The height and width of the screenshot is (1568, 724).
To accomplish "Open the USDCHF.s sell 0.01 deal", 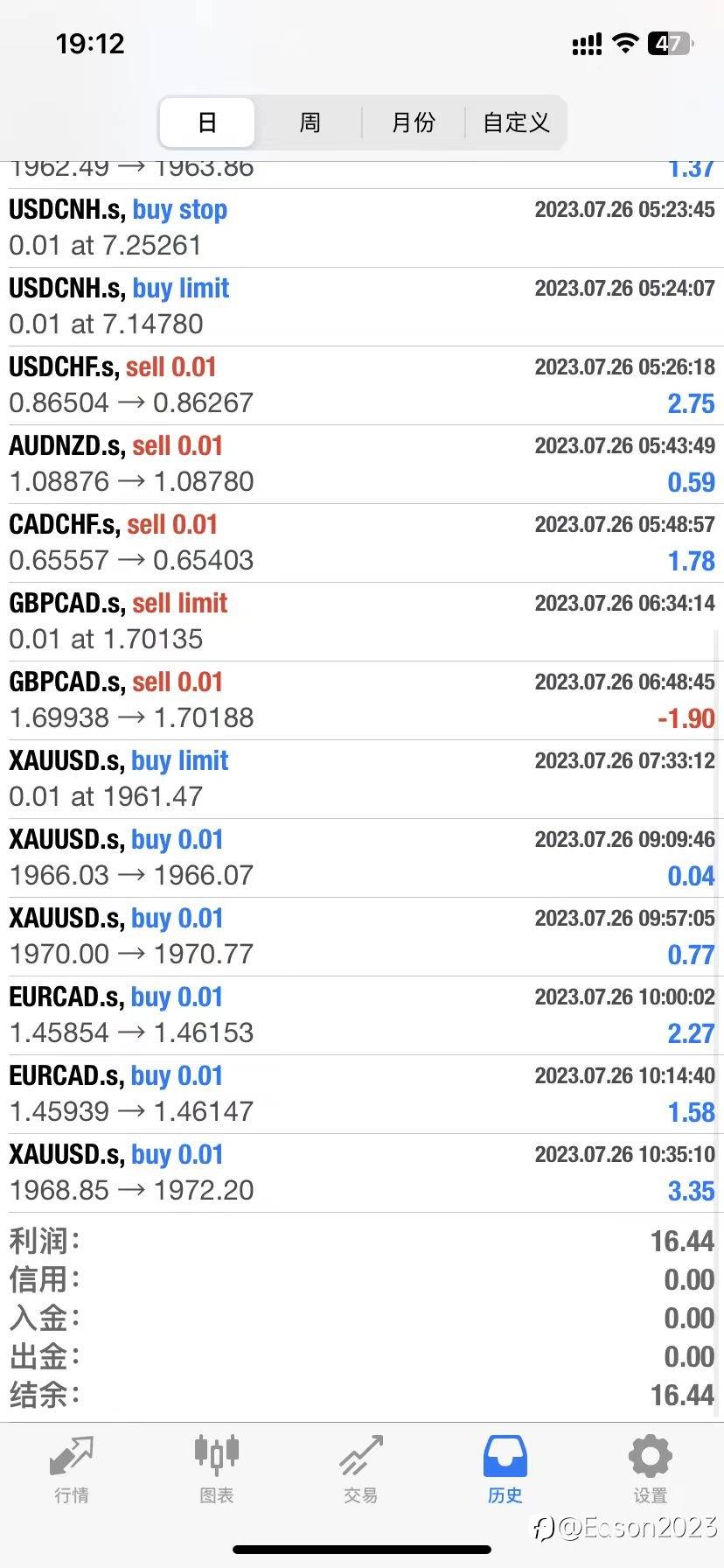I will tap(362, 386).
